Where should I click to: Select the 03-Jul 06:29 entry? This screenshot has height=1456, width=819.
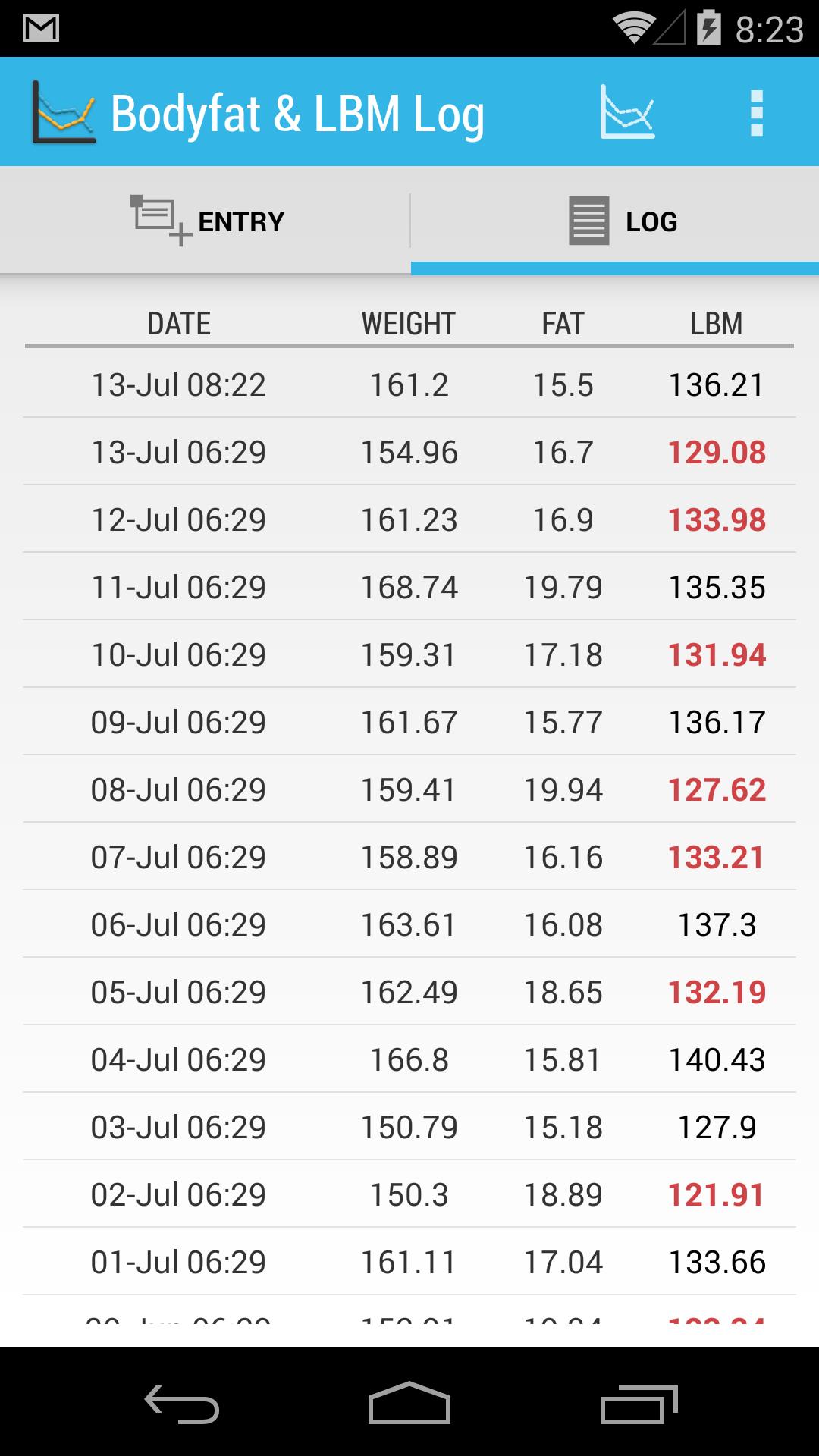(409, 1126)
